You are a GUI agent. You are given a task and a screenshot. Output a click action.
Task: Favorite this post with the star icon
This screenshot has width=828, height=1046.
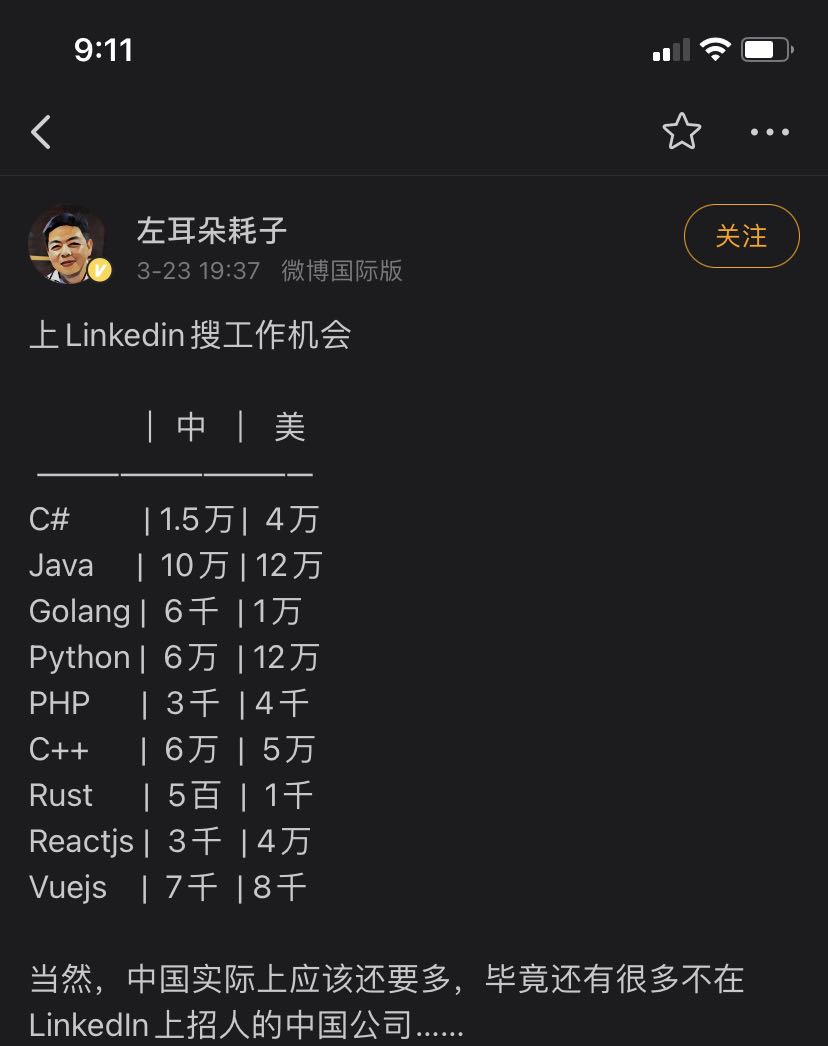(681, 132)
